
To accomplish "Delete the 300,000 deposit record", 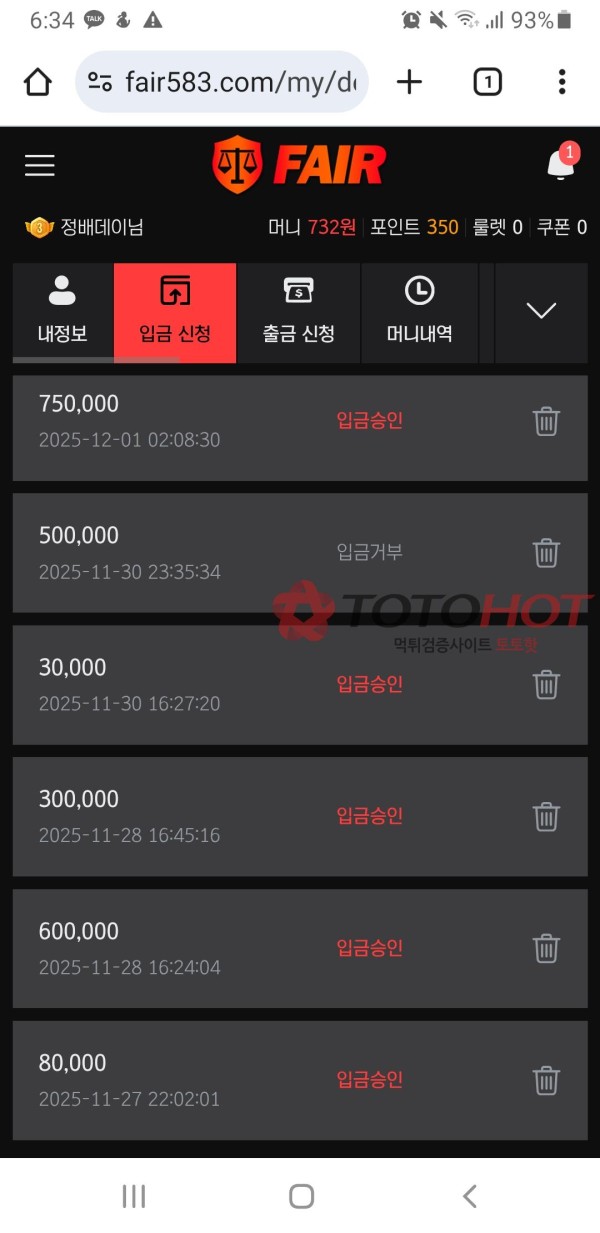I will [546, 817].
